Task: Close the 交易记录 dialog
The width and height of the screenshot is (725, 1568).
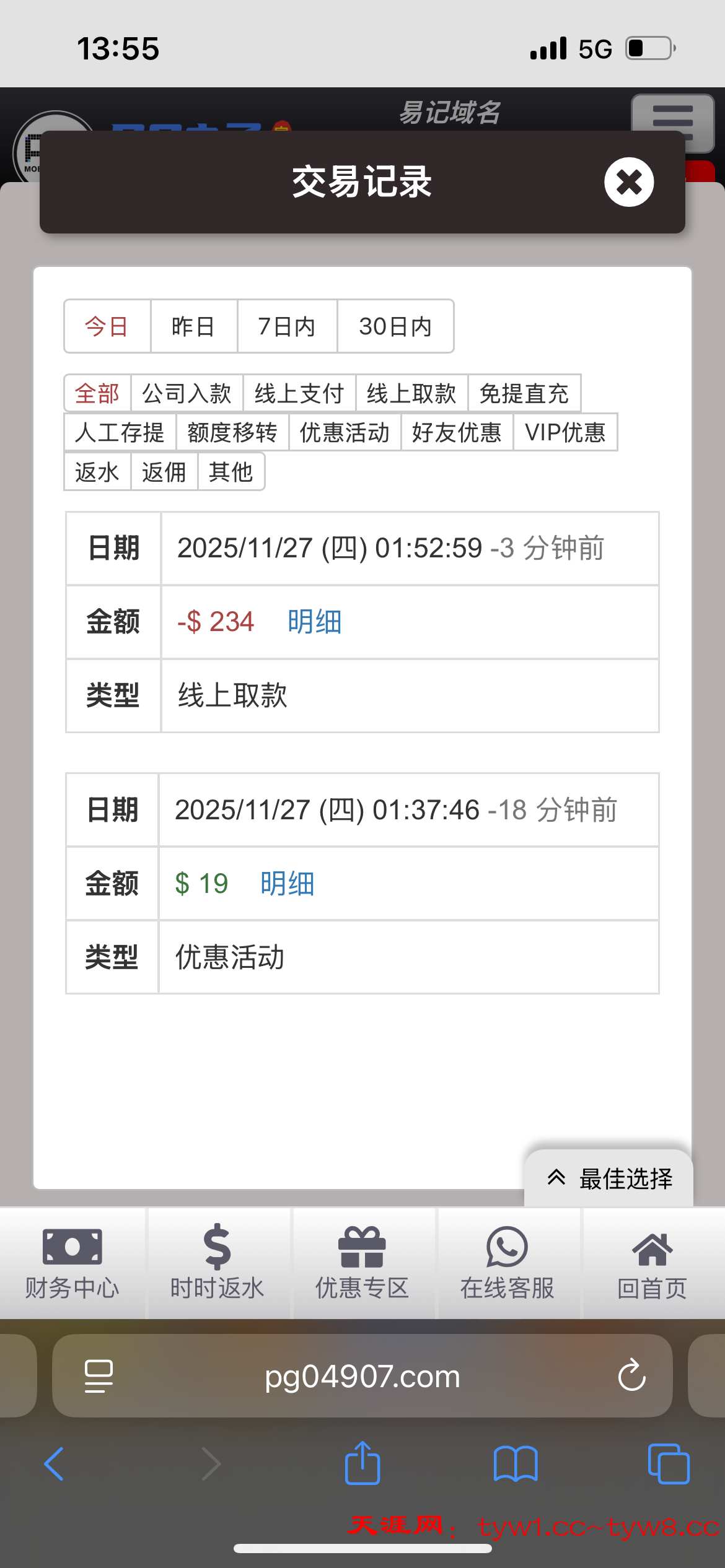Action: tap(629, 182)
